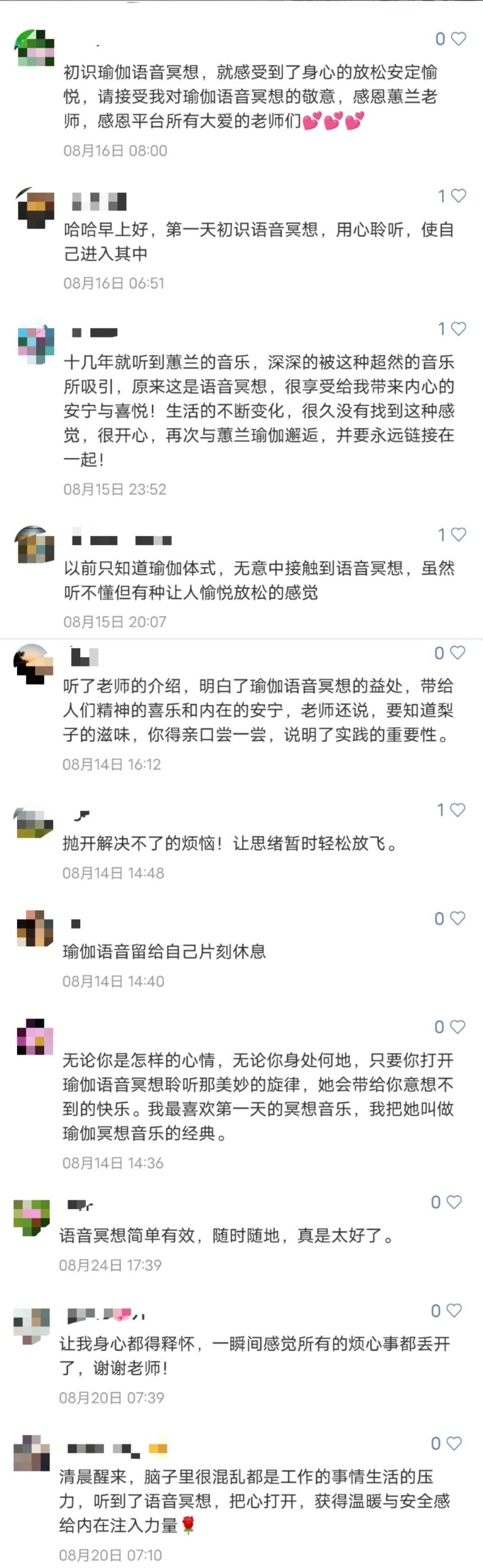Image resolution: width=483 pixels, height=1568 pixels.
Task: Like the comment posted 08月20日 07:39
Action: click(454, 1311)
